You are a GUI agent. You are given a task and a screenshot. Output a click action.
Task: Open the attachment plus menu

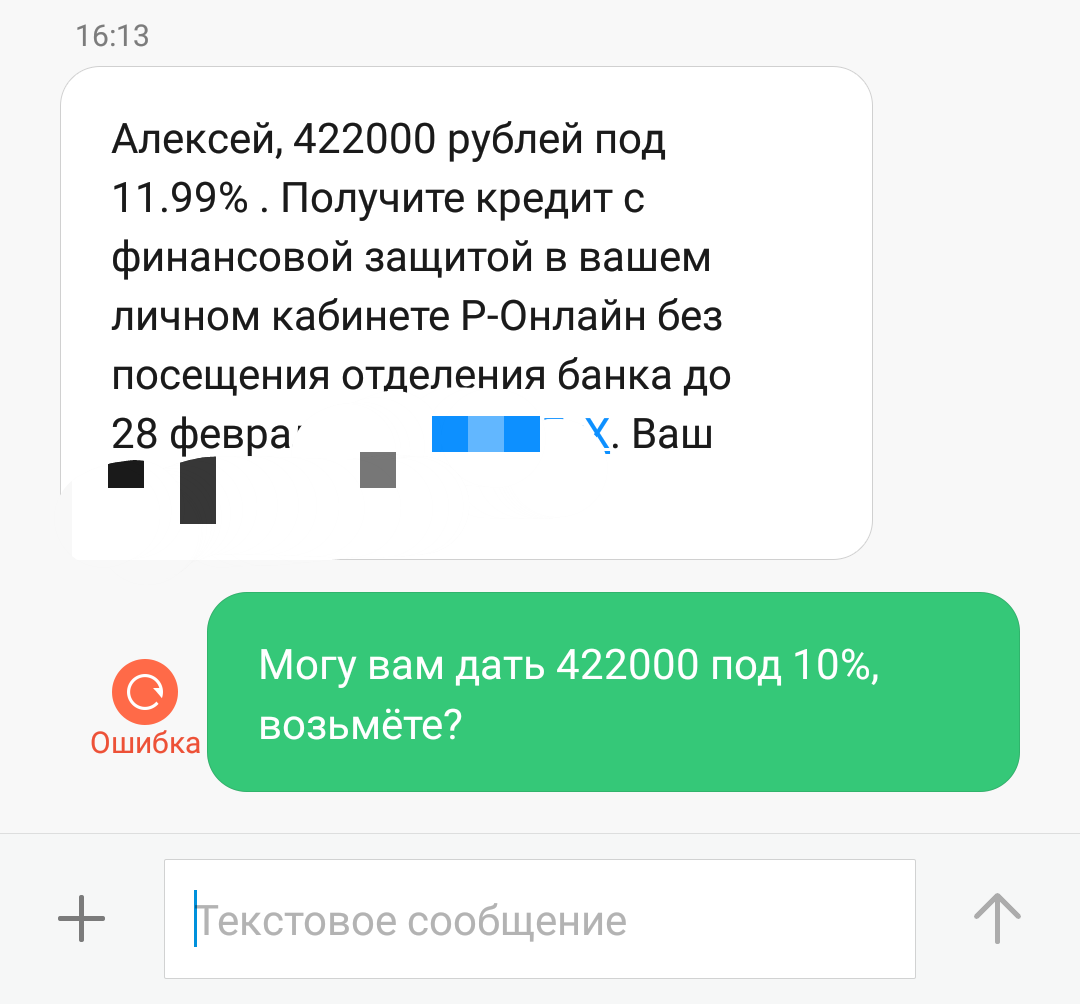82,918
